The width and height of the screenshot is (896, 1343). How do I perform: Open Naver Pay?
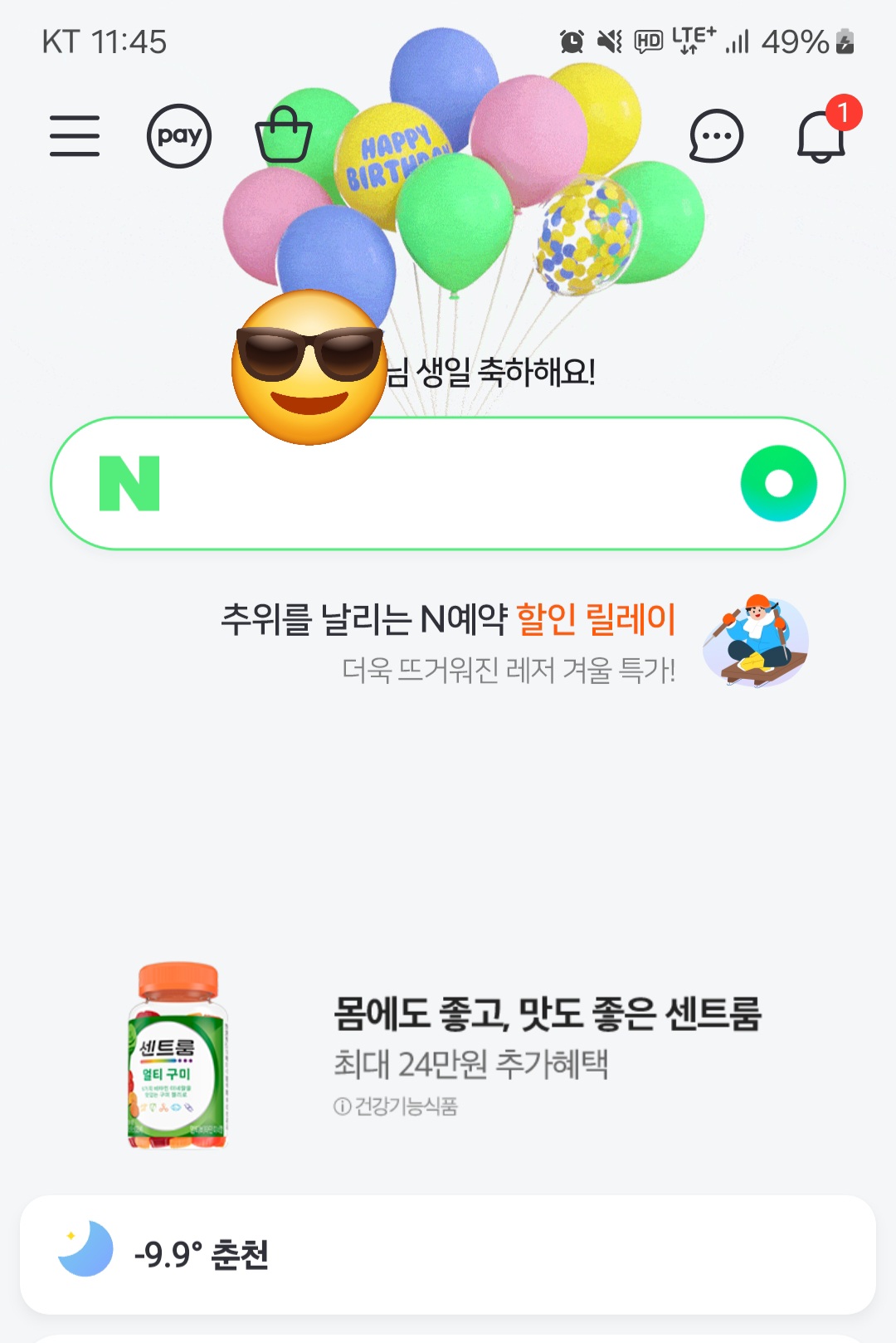tap(179, 136)
